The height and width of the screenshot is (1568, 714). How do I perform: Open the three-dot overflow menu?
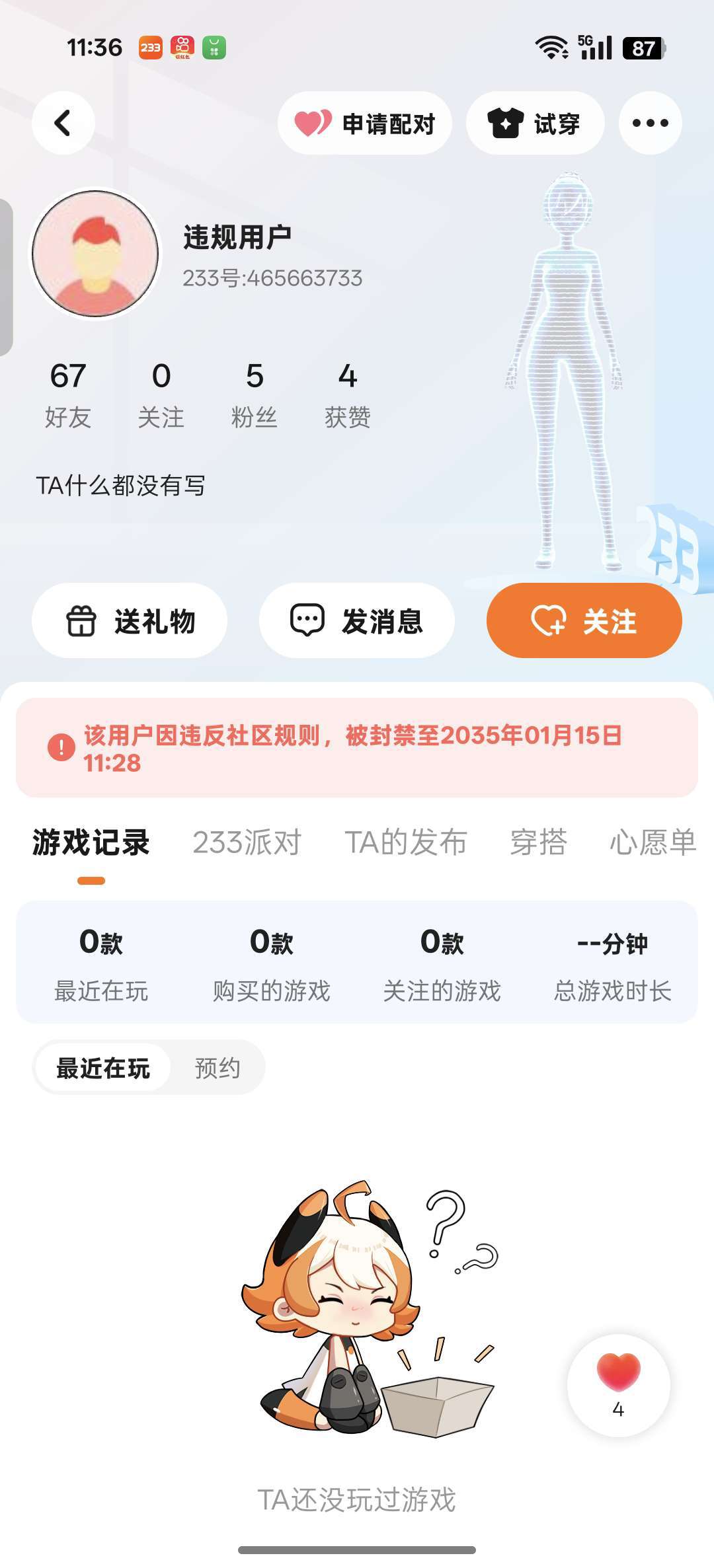pos(650,123)
